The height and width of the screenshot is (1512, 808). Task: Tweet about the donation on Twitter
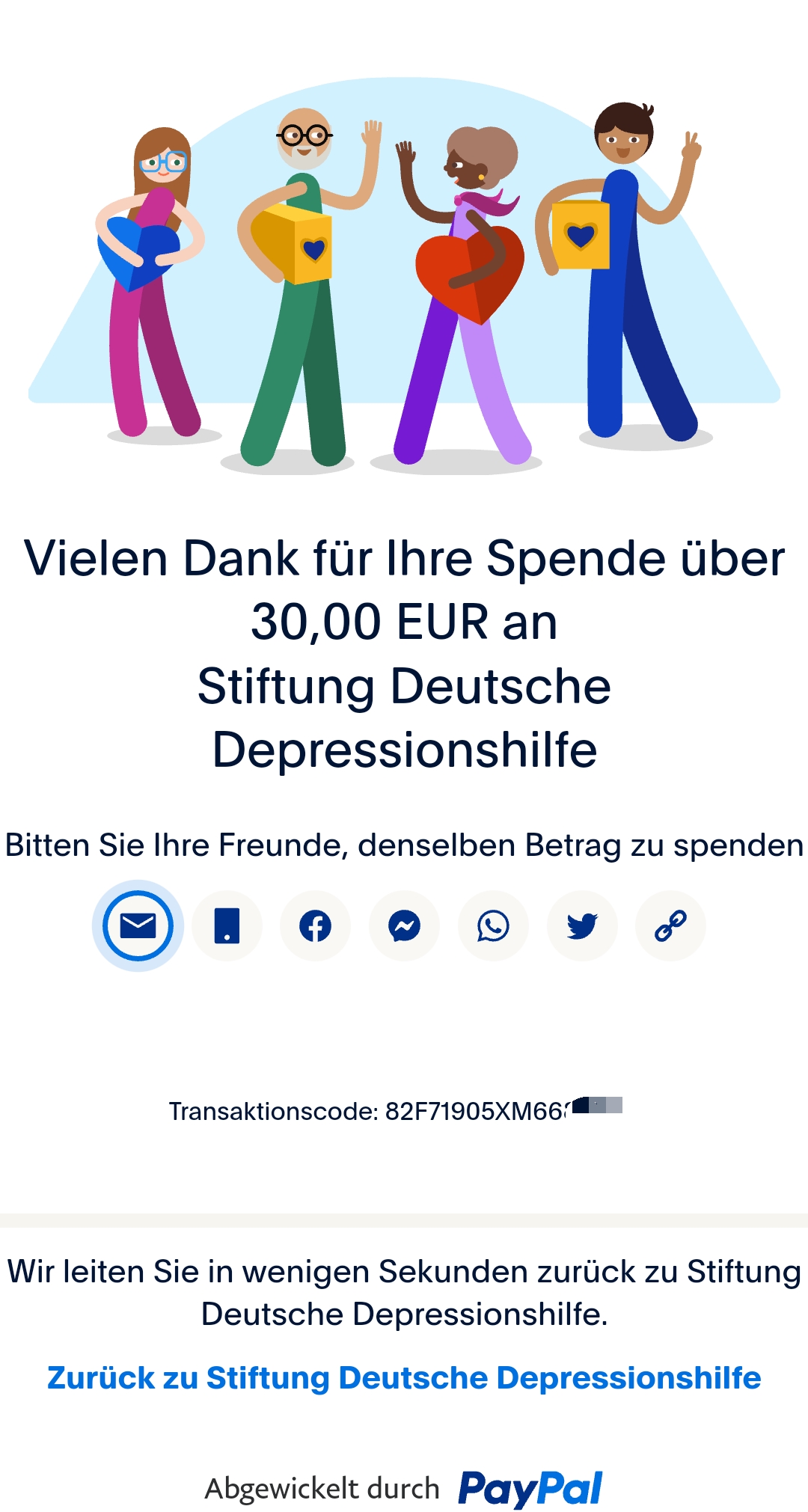(x=582, y=926)
